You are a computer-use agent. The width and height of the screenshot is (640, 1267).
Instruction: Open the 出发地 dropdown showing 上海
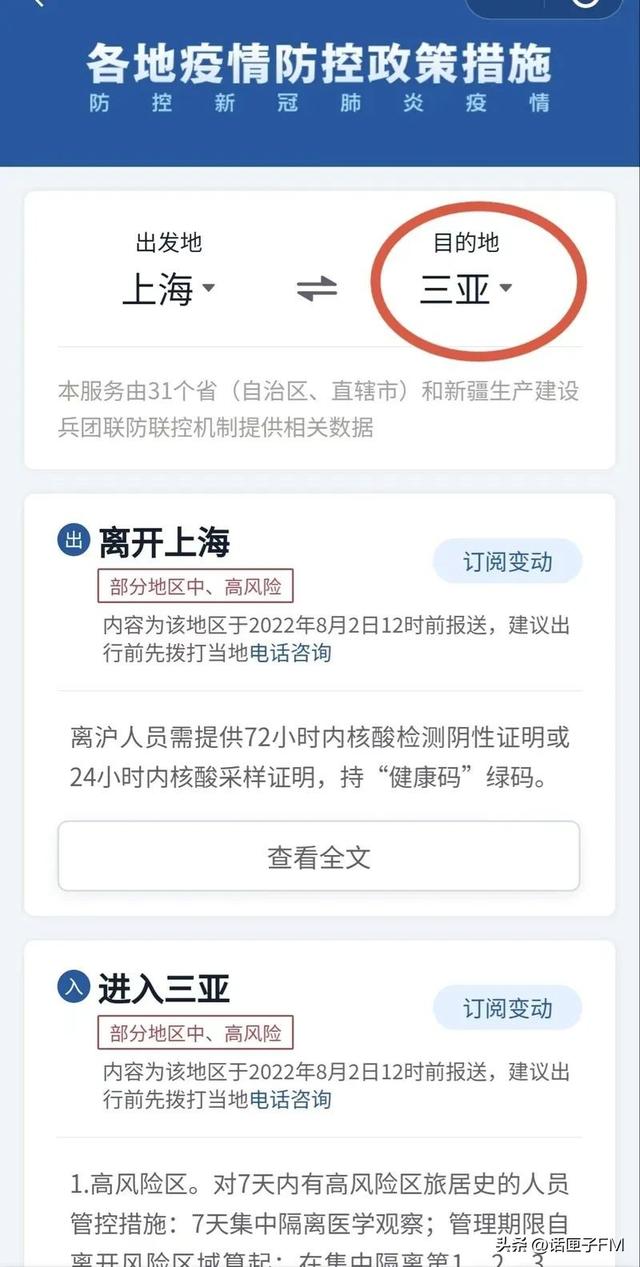[x=168, y=290]
